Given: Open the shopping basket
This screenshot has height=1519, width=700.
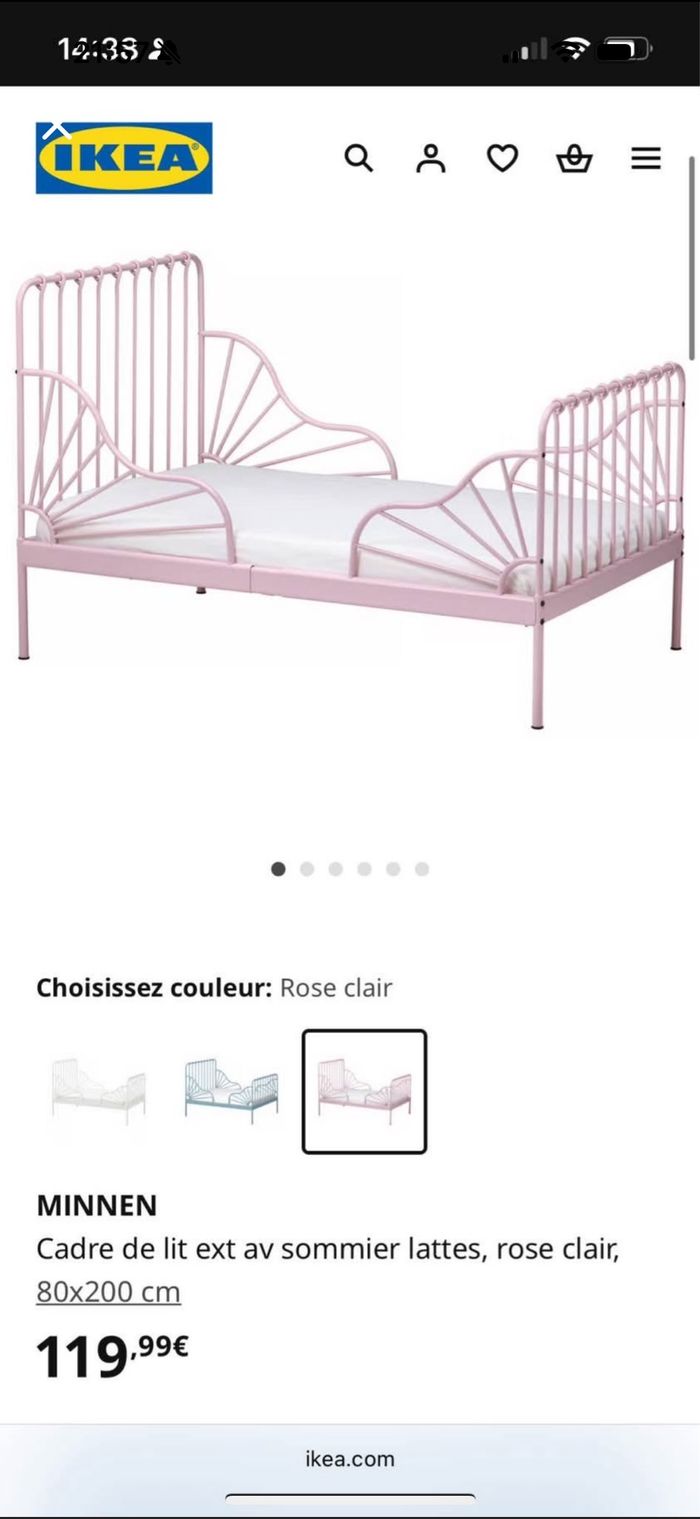Looking at the screenshot, I should (x=574, y=158).
